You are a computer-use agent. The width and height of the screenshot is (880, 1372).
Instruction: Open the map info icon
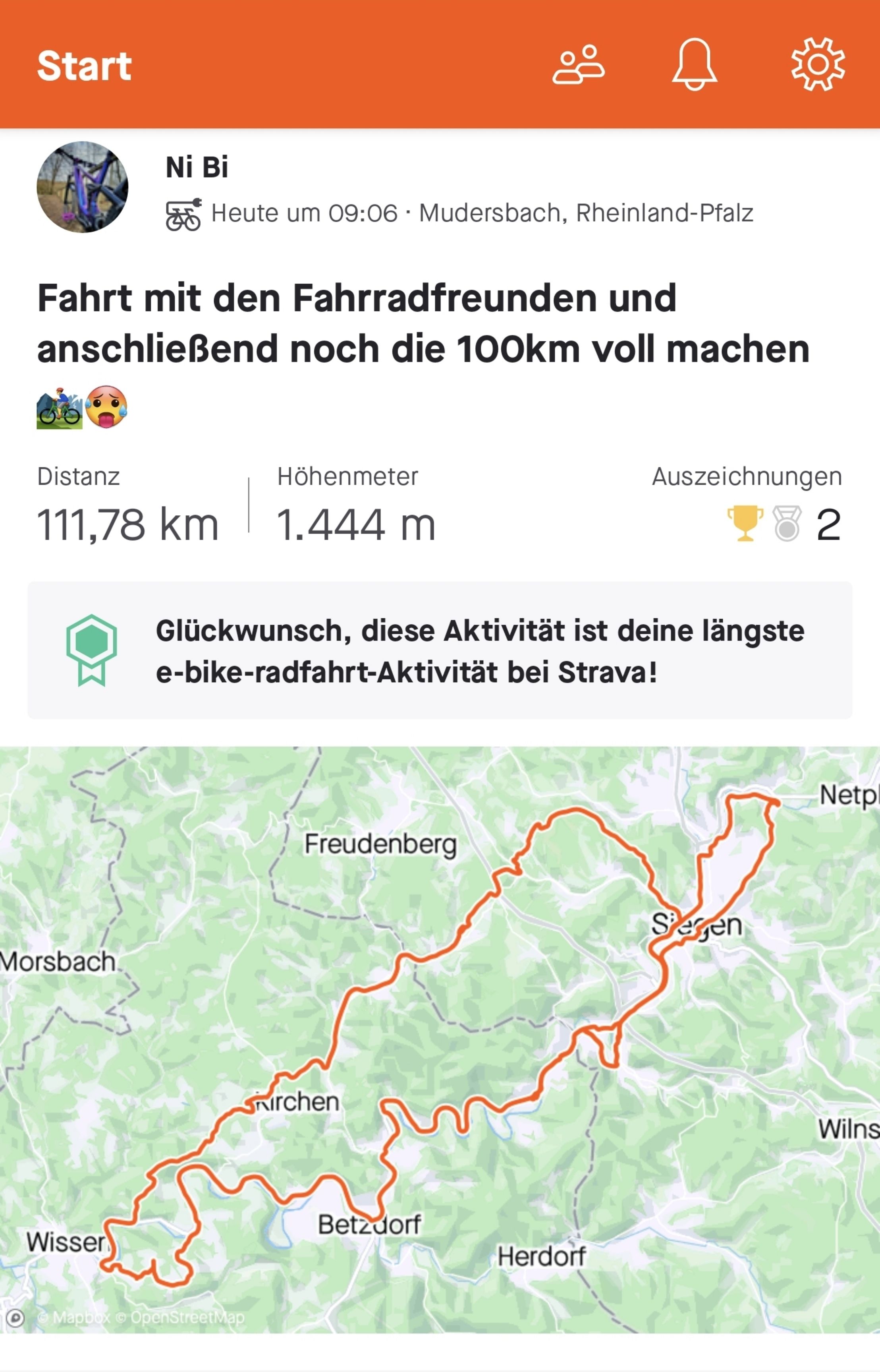point(15,1318)
